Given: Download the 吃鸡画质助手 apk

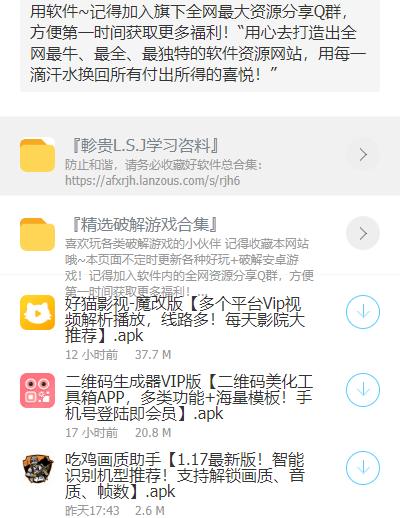Looking at the screenshot, I should (363, 468).
